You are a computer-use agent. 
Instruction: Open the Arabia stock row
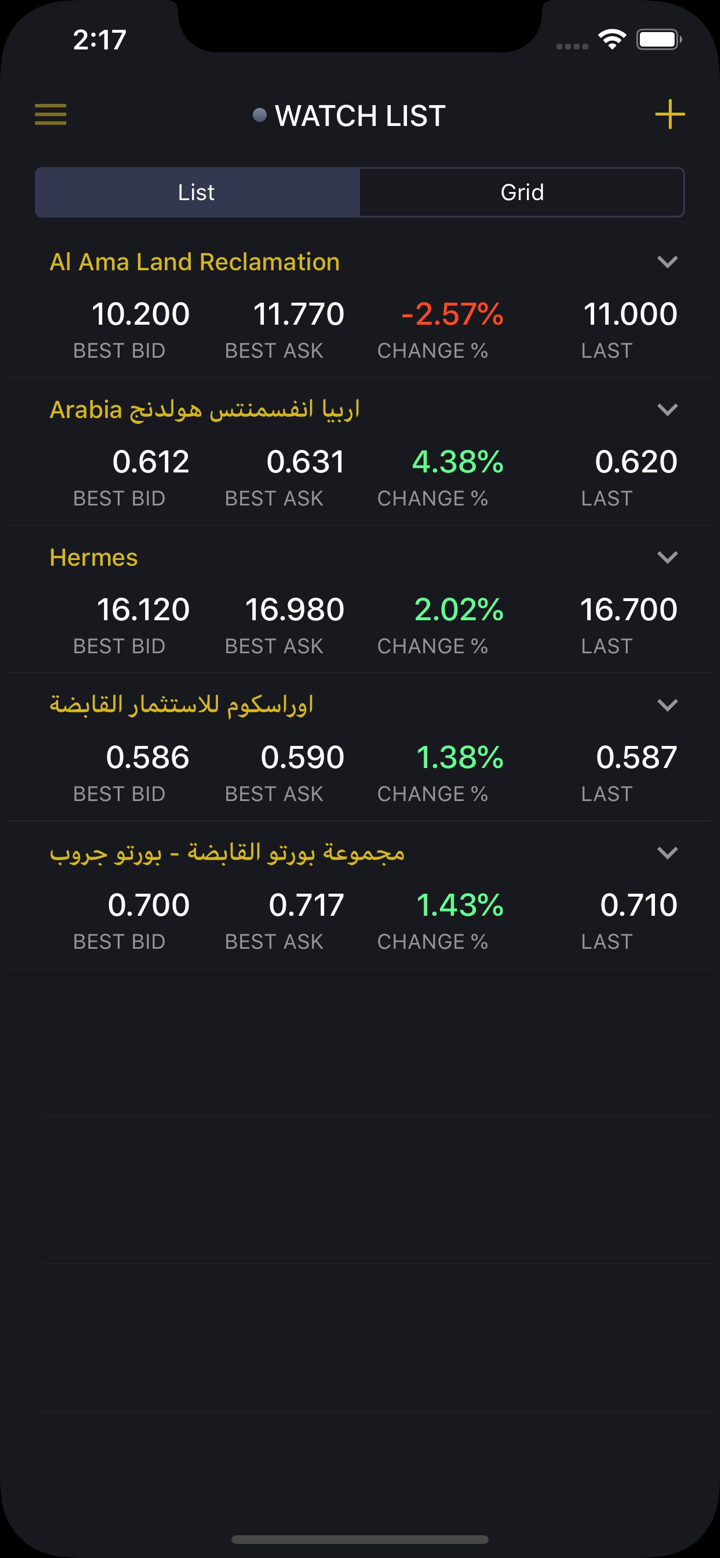click(205, 410)
